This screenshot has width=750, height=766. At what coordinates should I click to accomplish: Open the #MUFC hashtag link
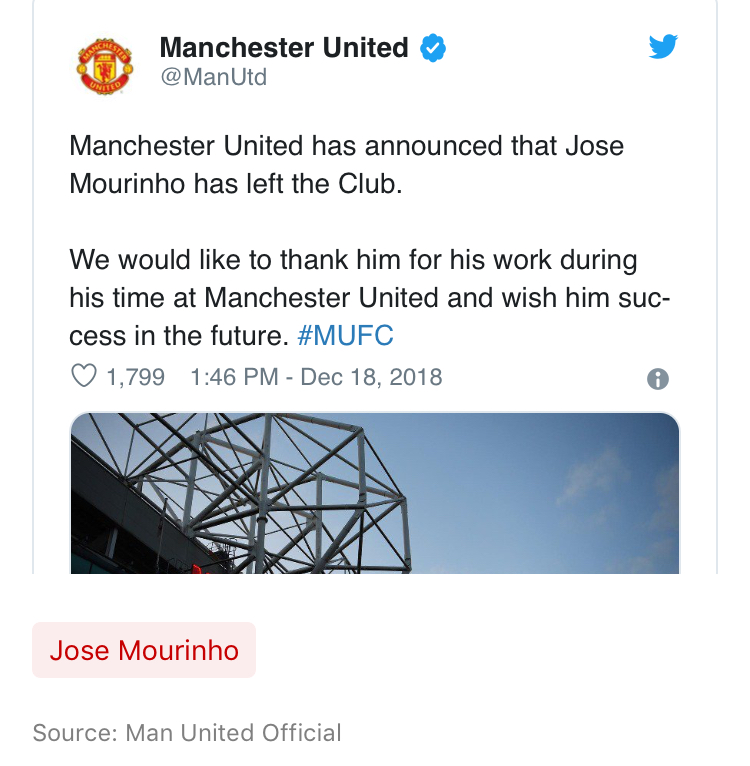coord(345,335)
